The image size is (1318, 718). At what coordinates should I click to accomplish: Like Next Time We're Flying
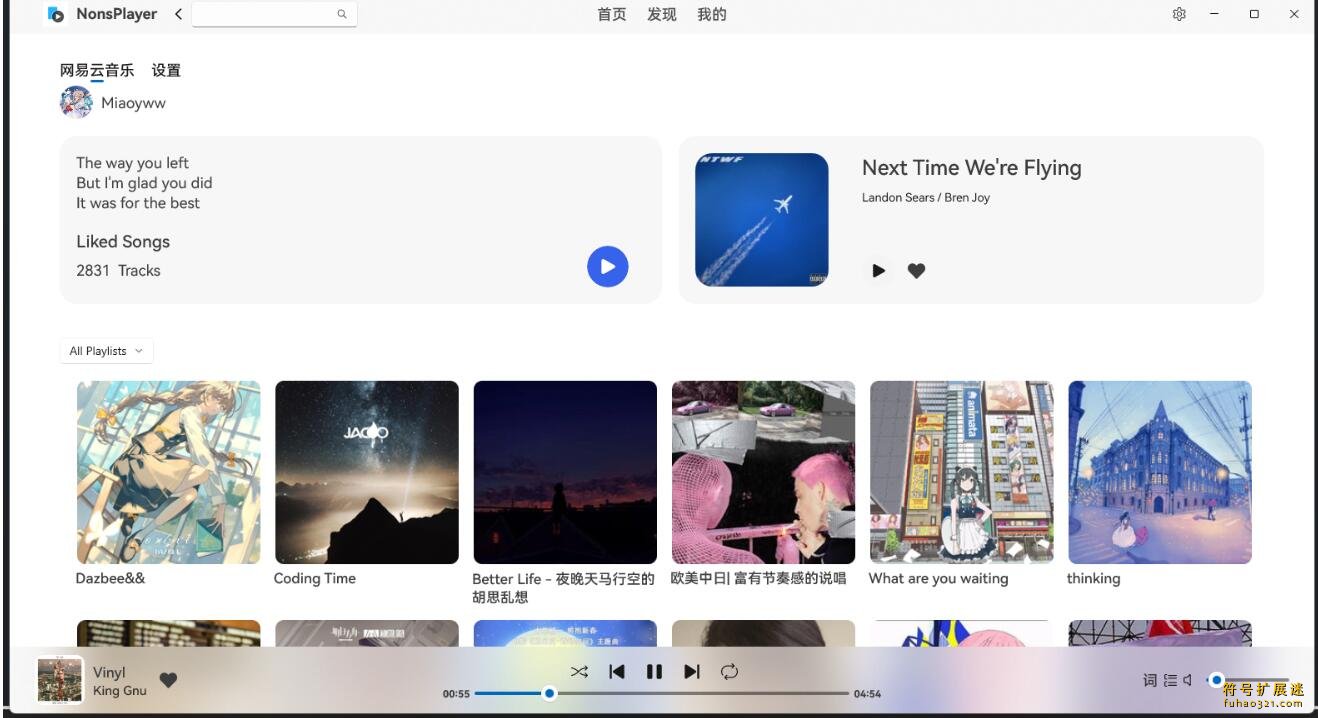(916, 270)
